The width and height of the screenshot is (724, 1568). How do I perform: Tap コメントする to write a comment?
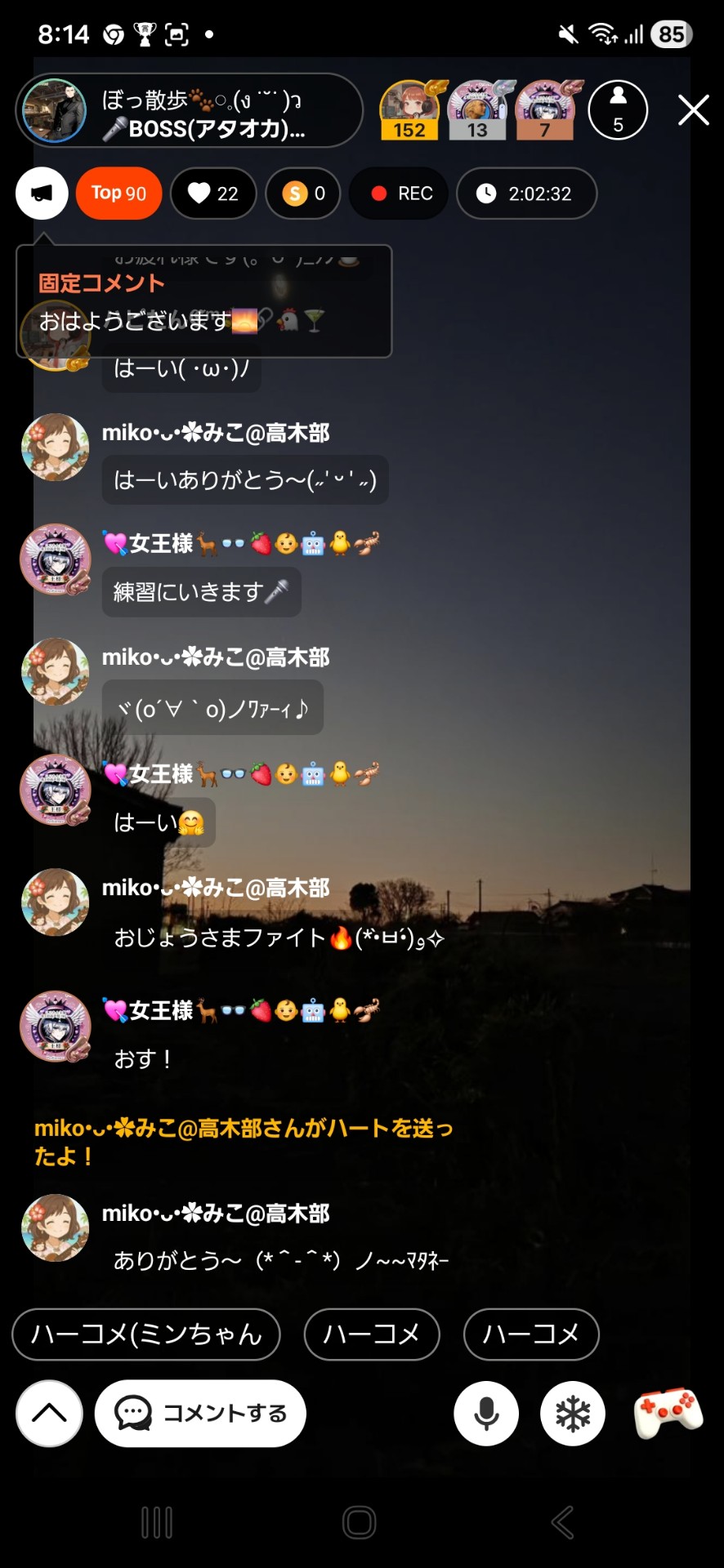pyautogui.click(x=200, y=1414)
